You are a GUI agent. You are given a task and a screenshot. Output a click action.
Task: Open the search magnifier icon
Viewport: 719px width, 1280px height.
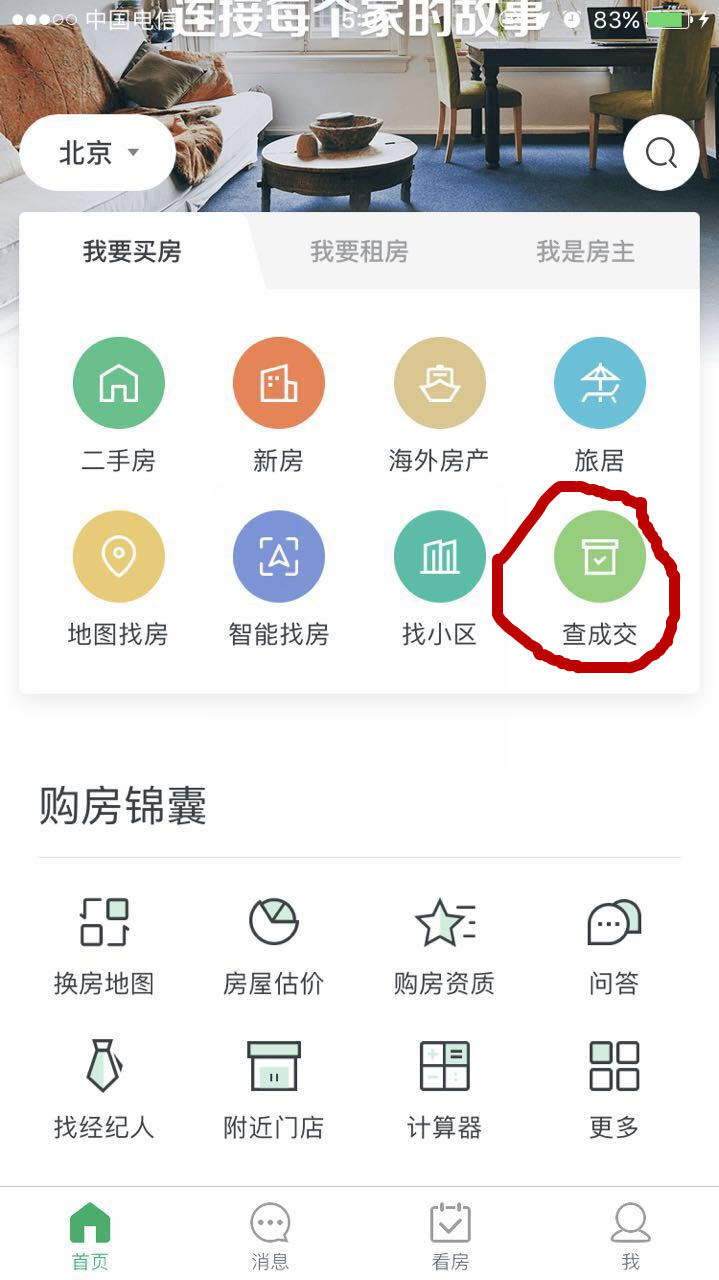(x=660, y=153)
